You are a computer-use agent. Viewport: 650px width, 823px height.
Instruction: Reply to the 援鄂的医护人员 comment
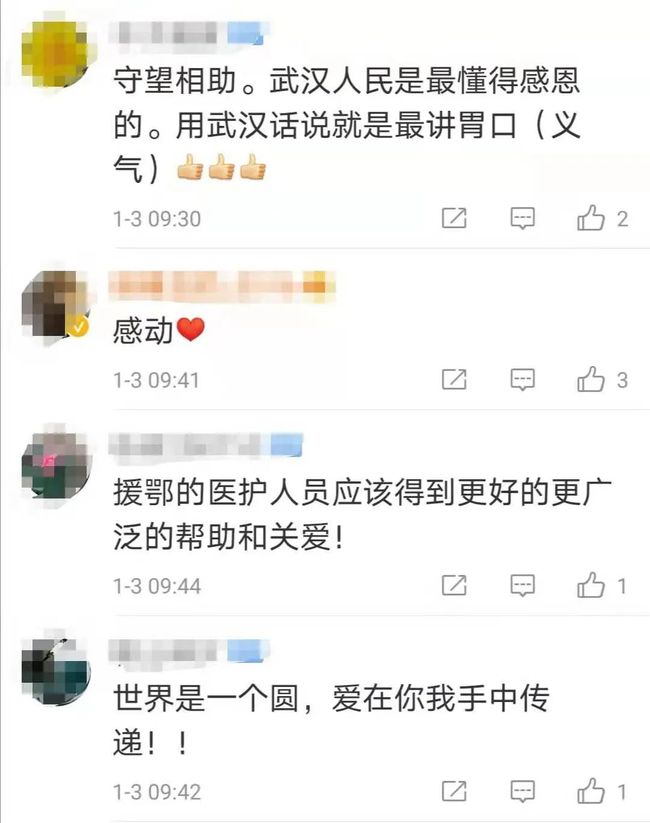(x=523, y=585)
